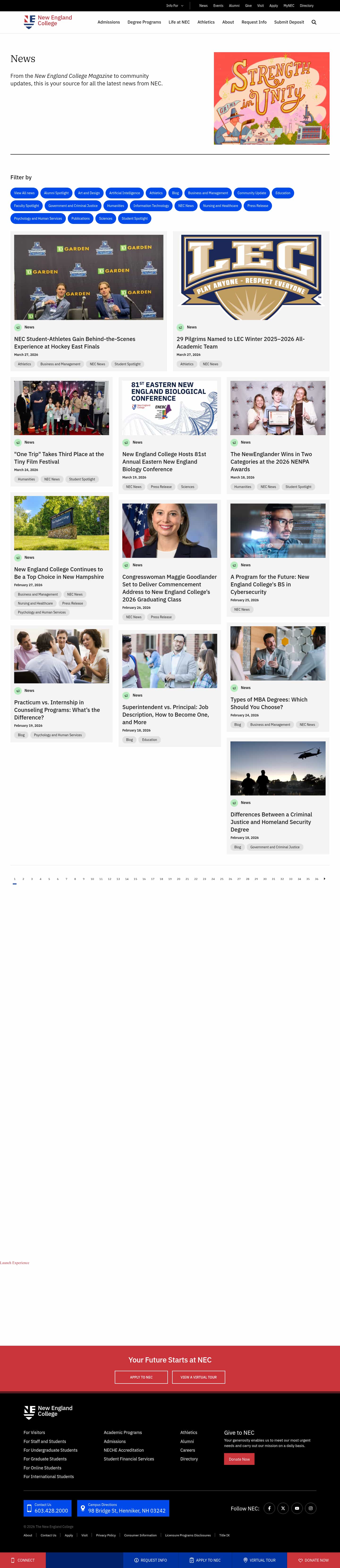View the BS in Cybersecurity article

point(269,584)
